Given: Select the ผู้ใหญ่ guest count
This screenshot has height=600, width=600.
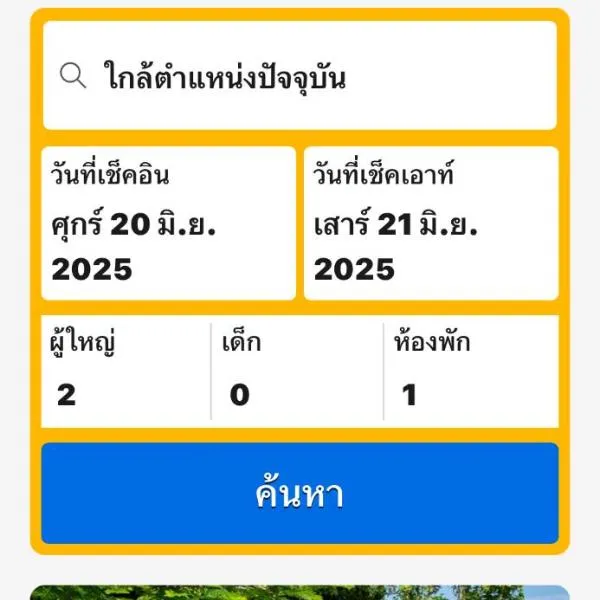Looking at the screenshot, I should [x=125, y=371].
